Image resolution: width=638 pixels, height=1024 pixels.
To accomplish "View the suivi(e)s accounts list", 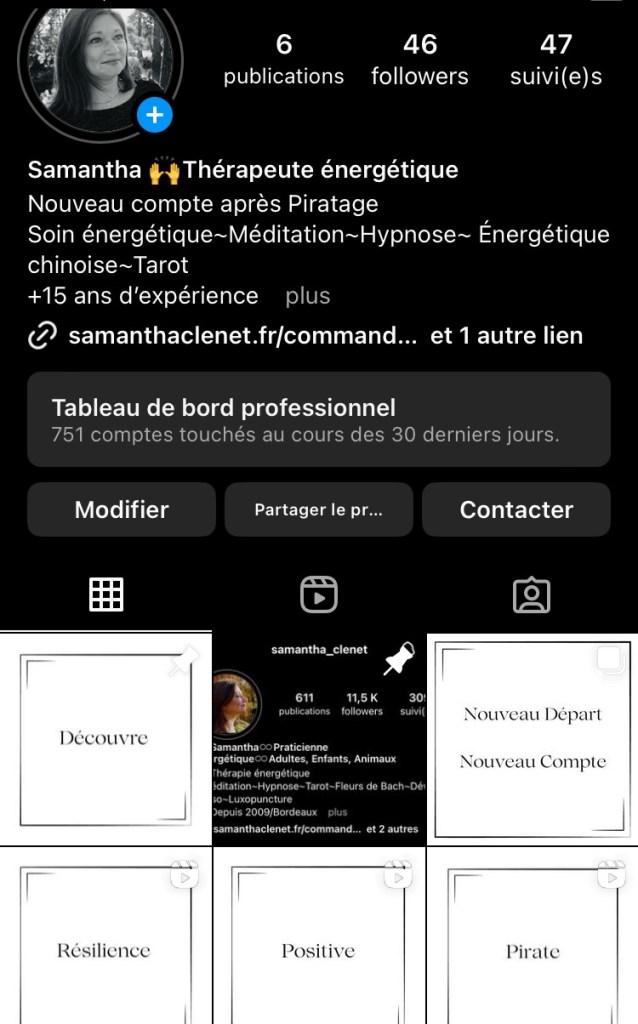I will (556, 60).
